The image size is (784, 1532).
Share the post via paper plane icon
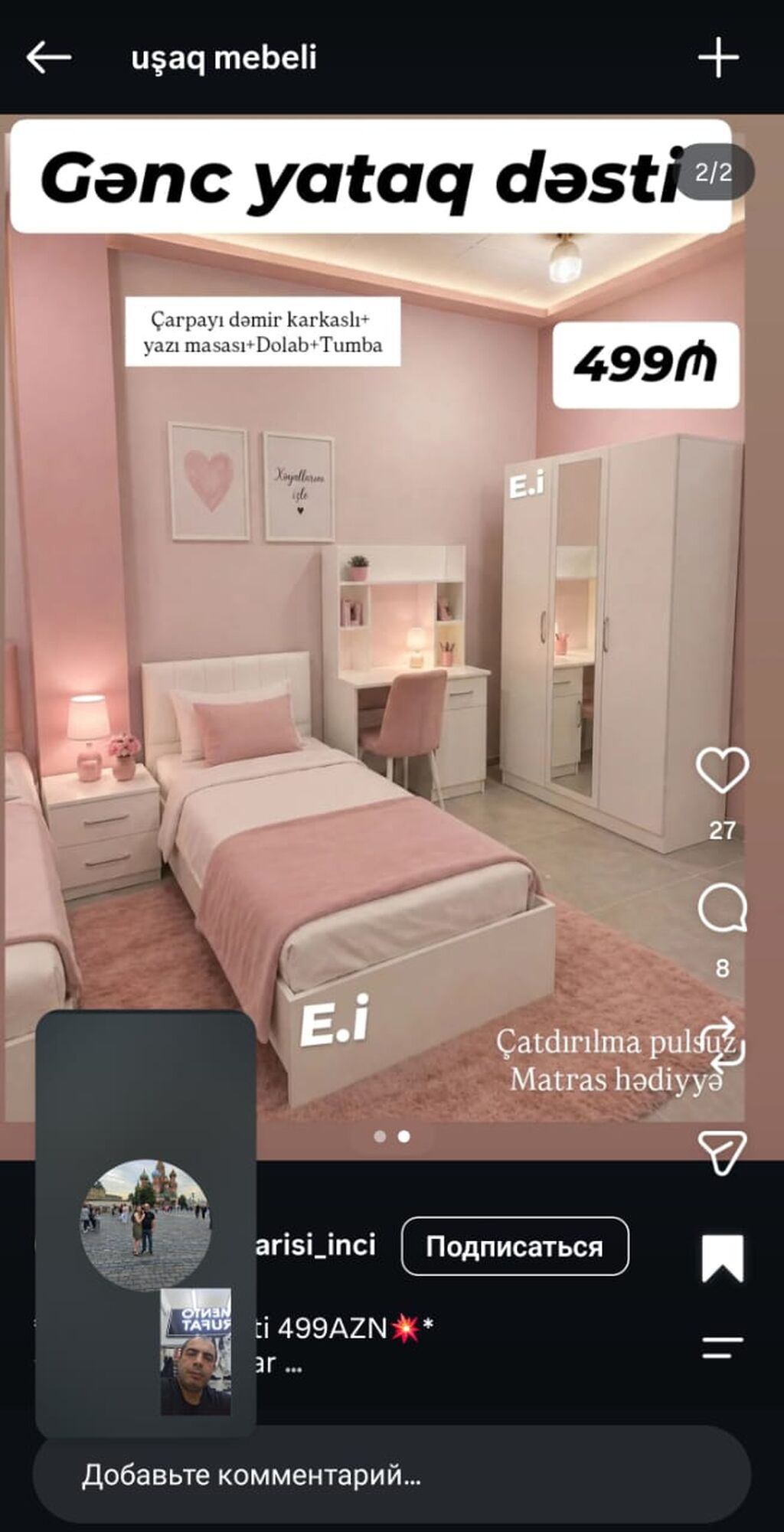coord(722,1151)
